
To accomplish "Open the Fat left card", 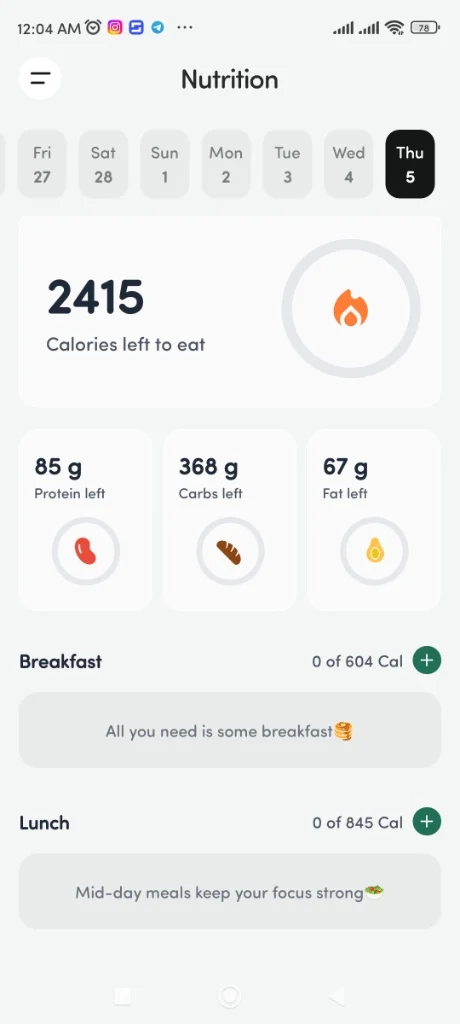I will [x=374, y=520].
